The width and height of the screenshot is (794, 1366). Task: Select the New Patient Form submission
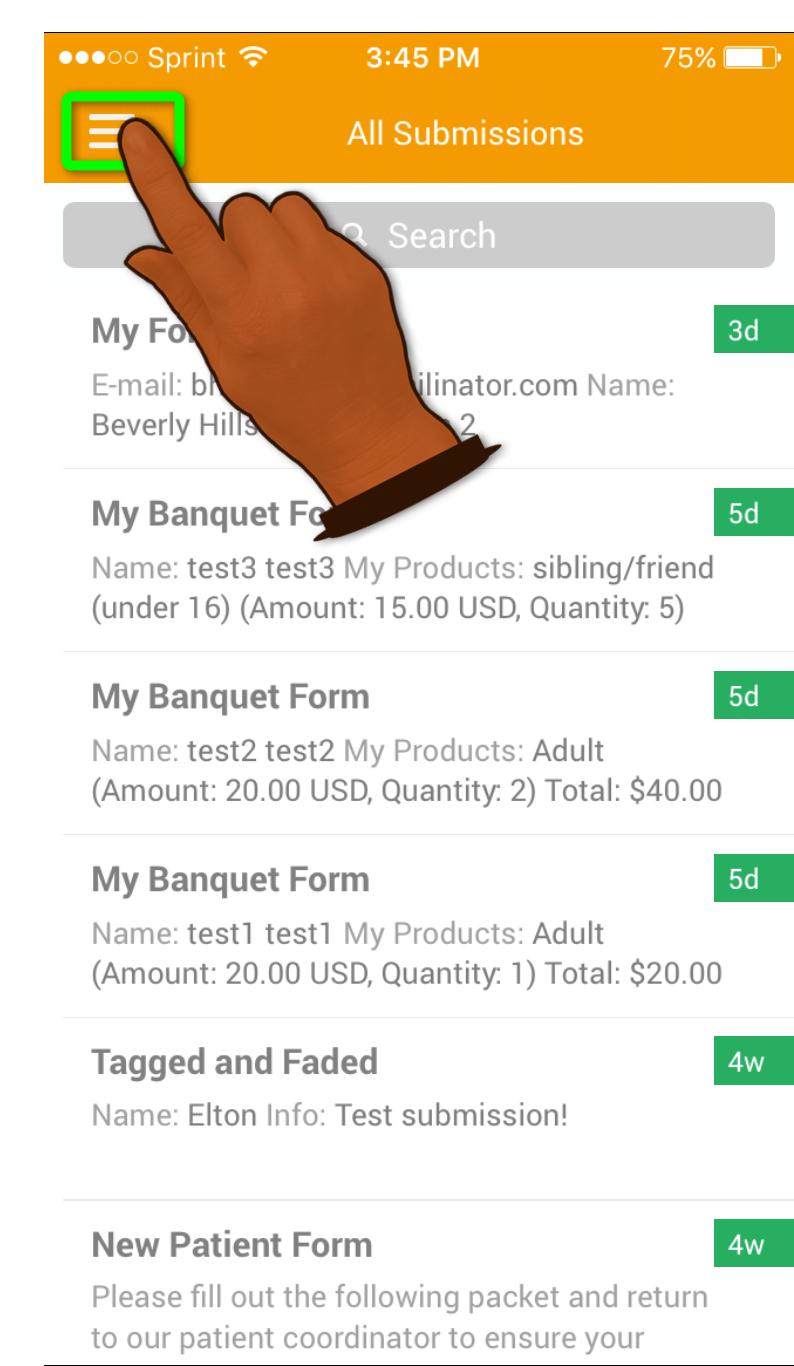[x=400, y=1290]
